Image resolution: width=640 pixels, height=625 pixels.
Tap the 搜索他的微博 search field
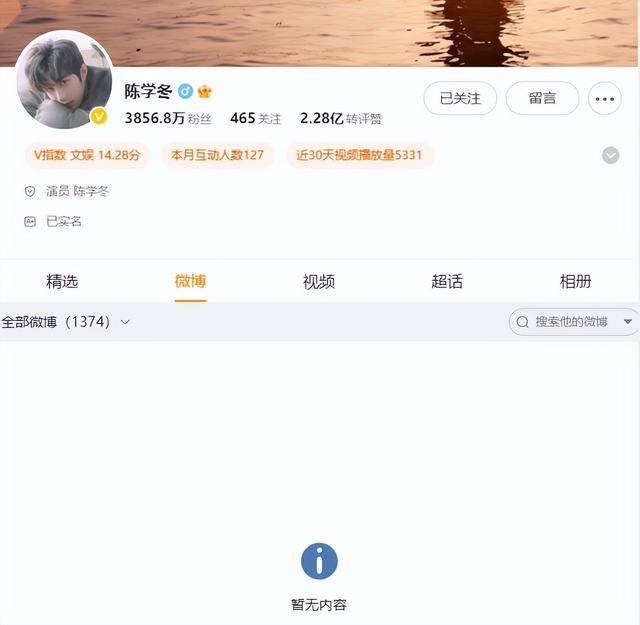(565, 322)
